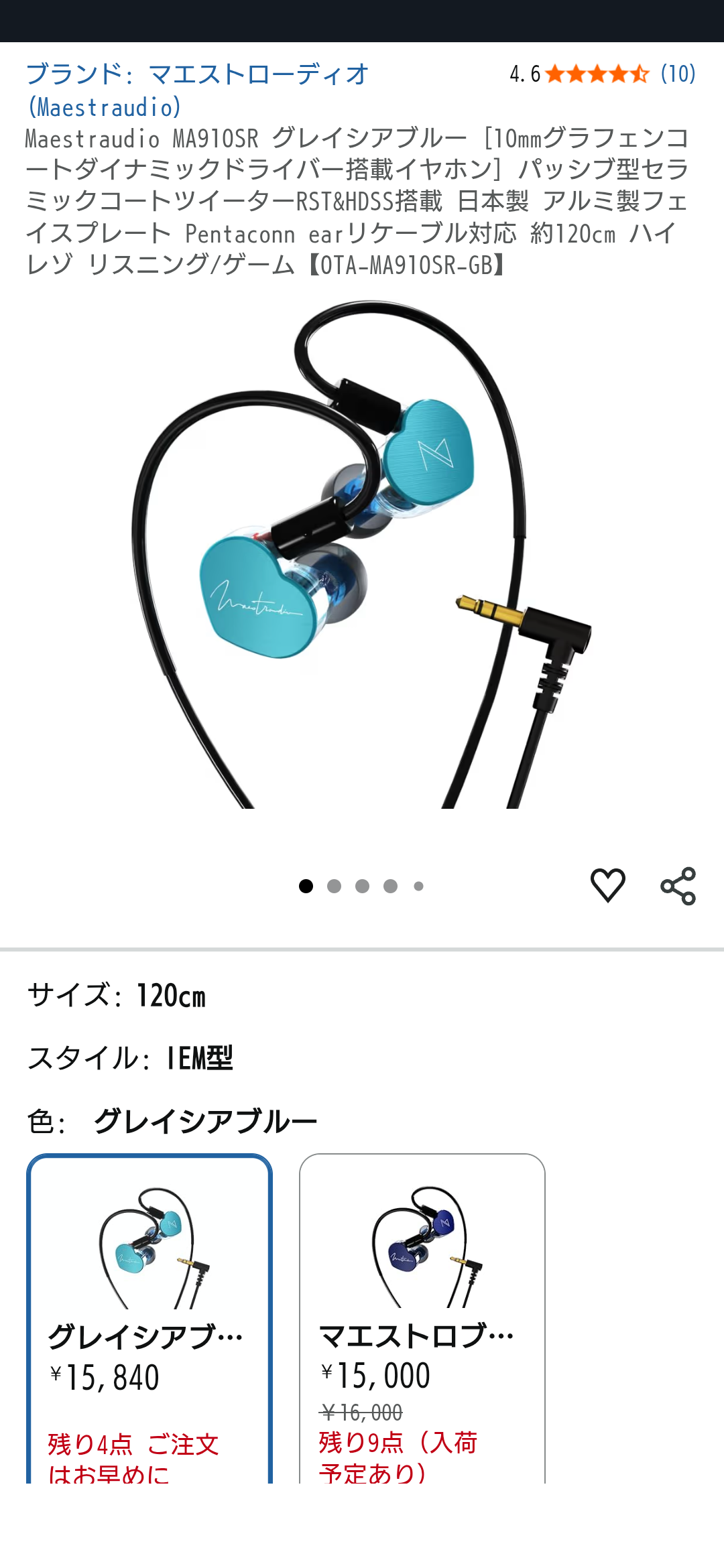Select the マエストロブルー color option

pos(422,1317)
